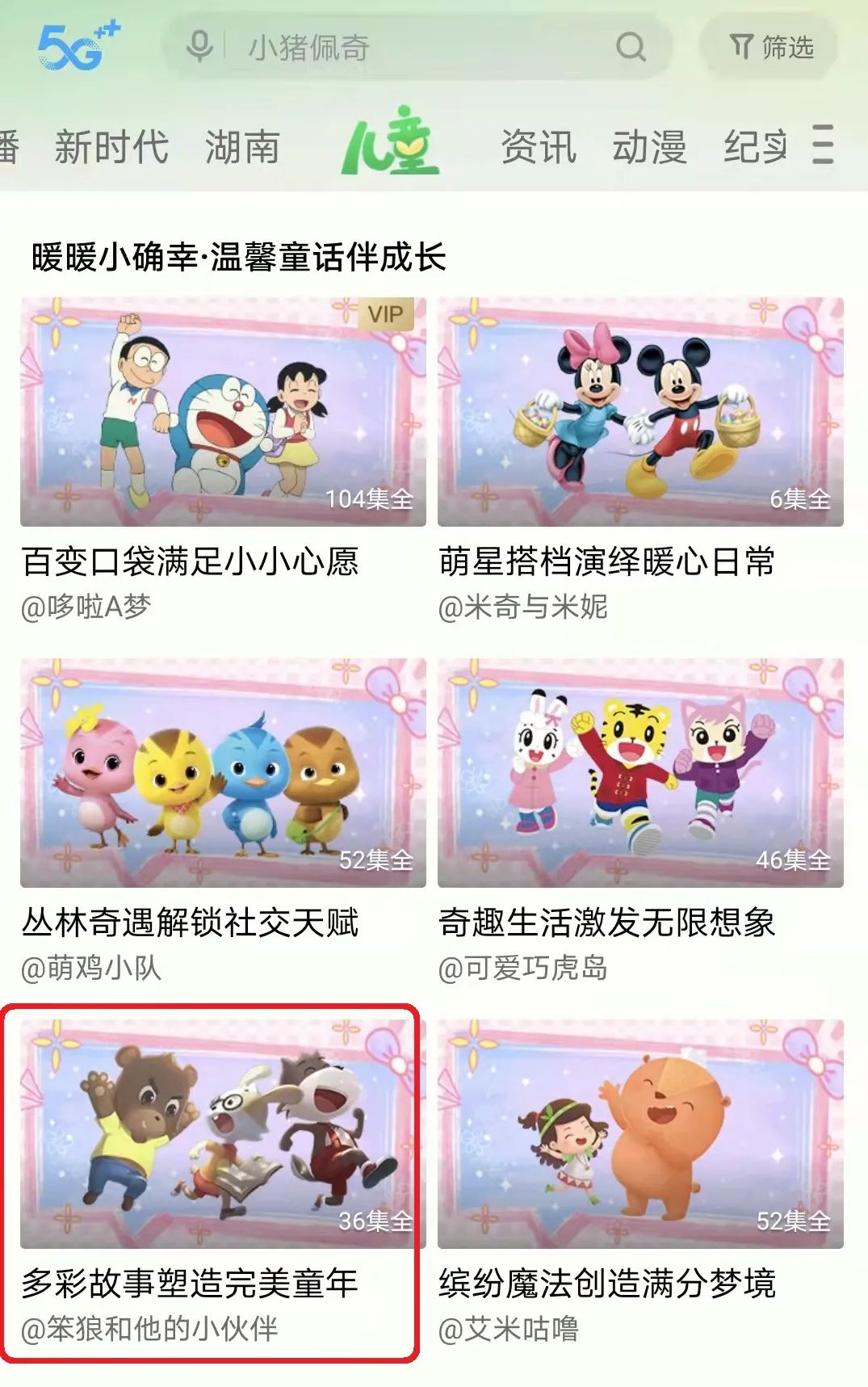
Task: Switch to the 新时代 tab
Action: tap(111, 147)
